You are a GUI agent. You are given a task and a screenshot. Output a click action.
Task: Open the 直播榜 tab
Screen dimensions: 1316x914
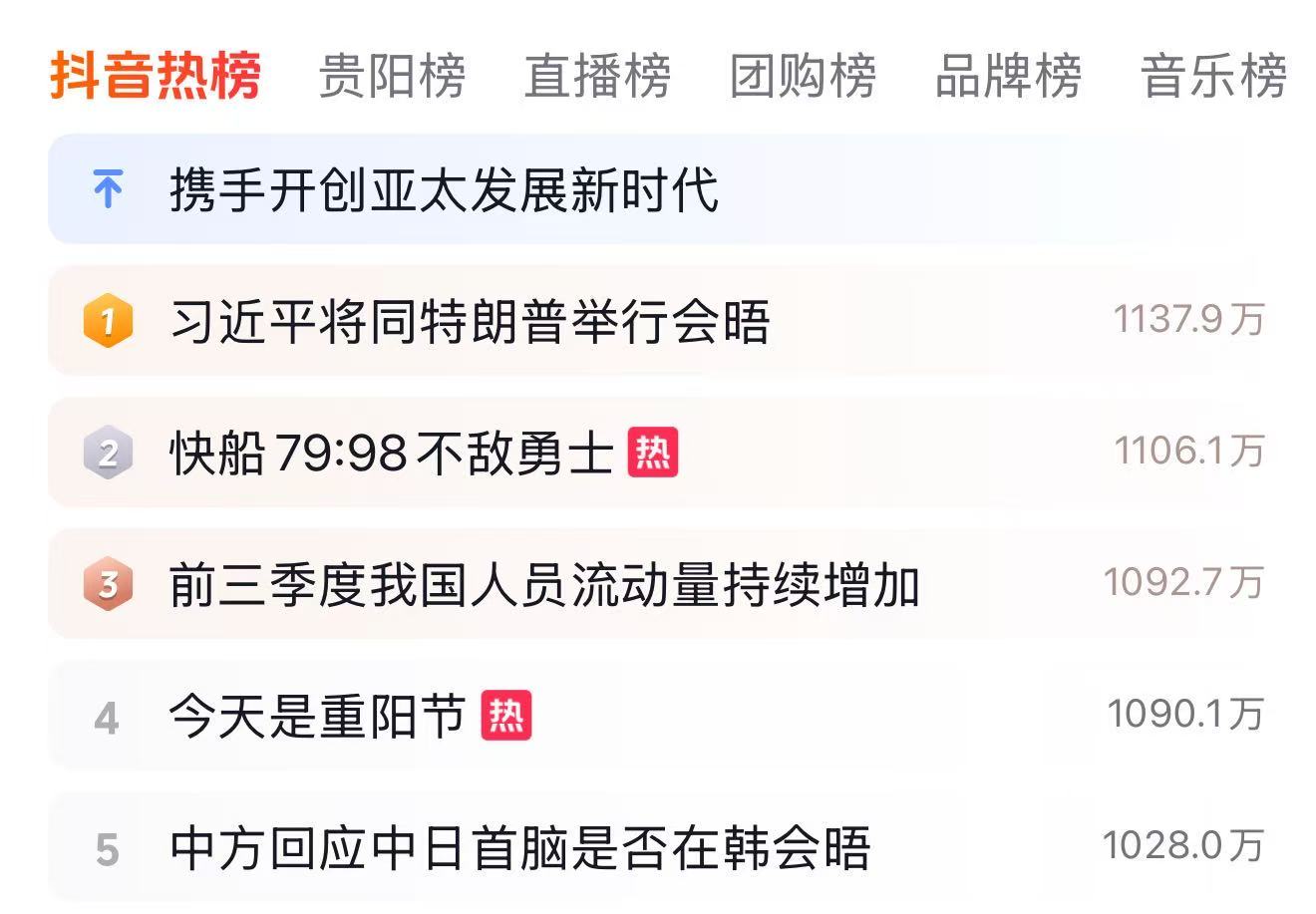(597, 77)
